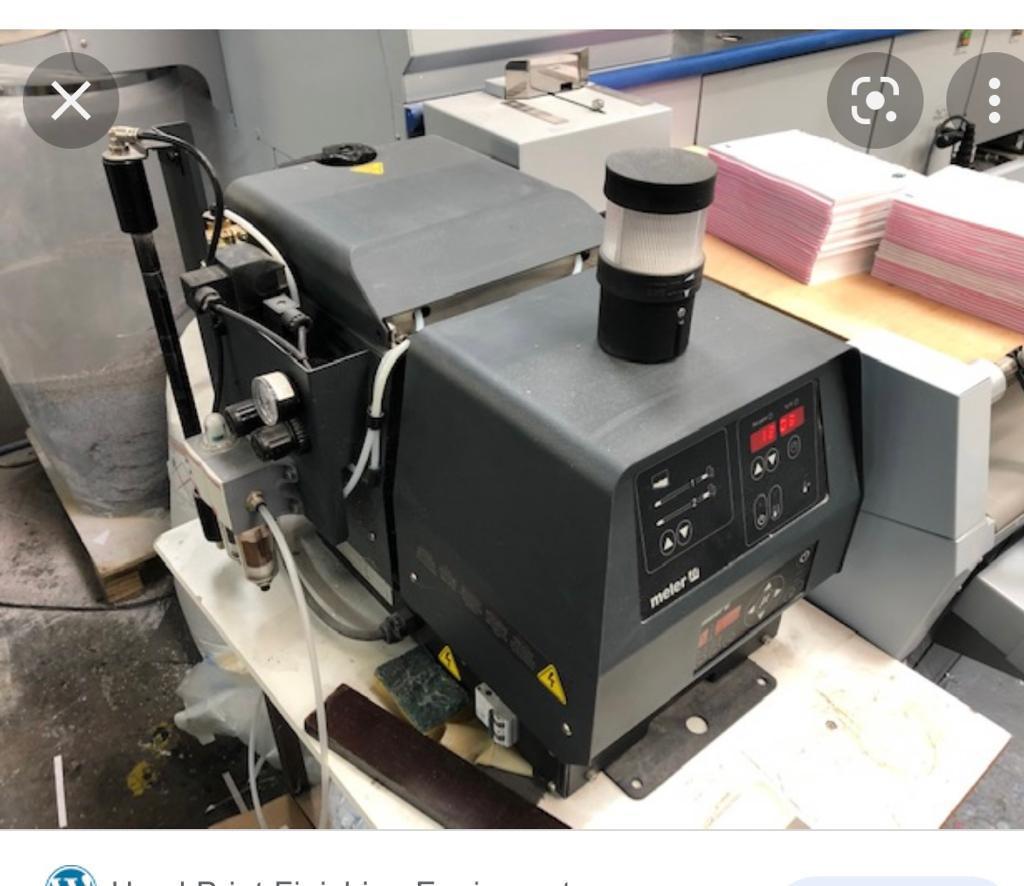The width and height of the screenshot is (1024, 886).
Task: Close the image viewer
Action: 71,100
